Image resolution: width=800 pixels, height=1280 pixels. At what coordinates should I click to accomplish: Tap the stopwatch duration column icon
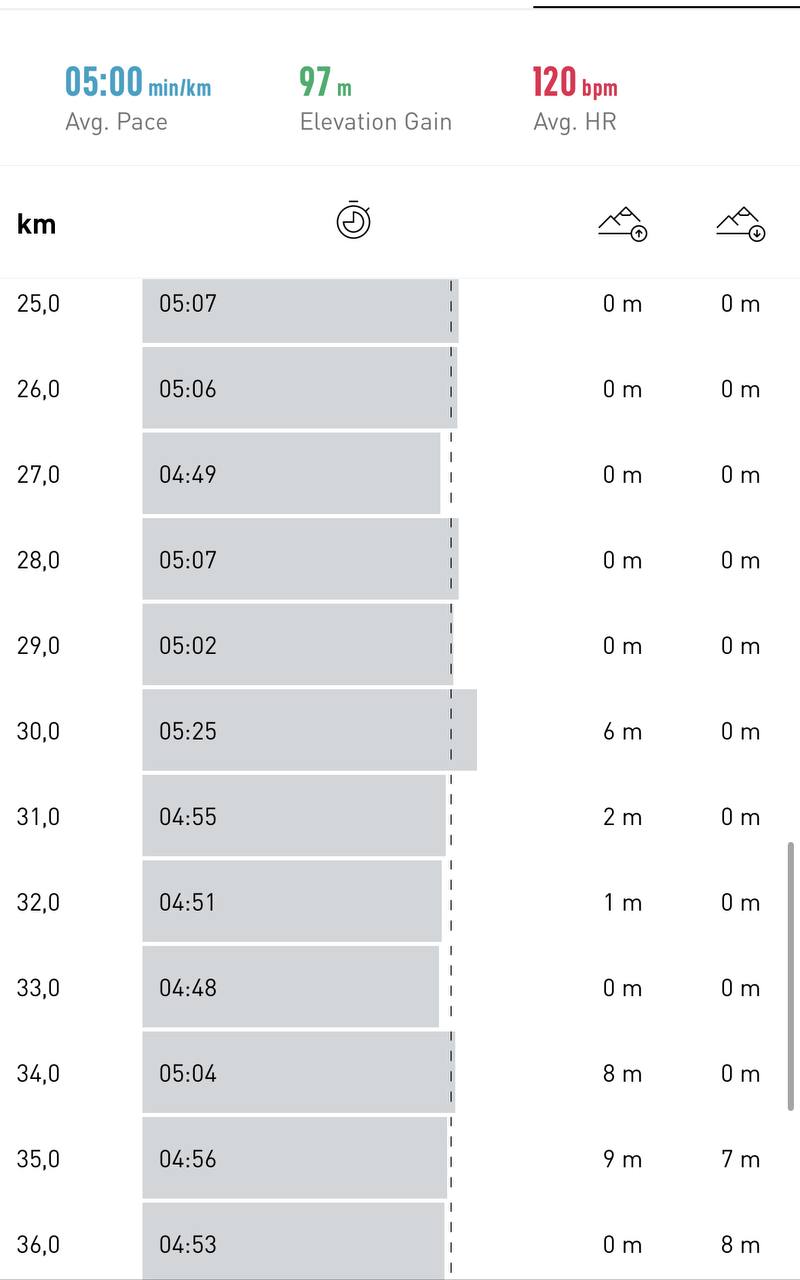353,221
